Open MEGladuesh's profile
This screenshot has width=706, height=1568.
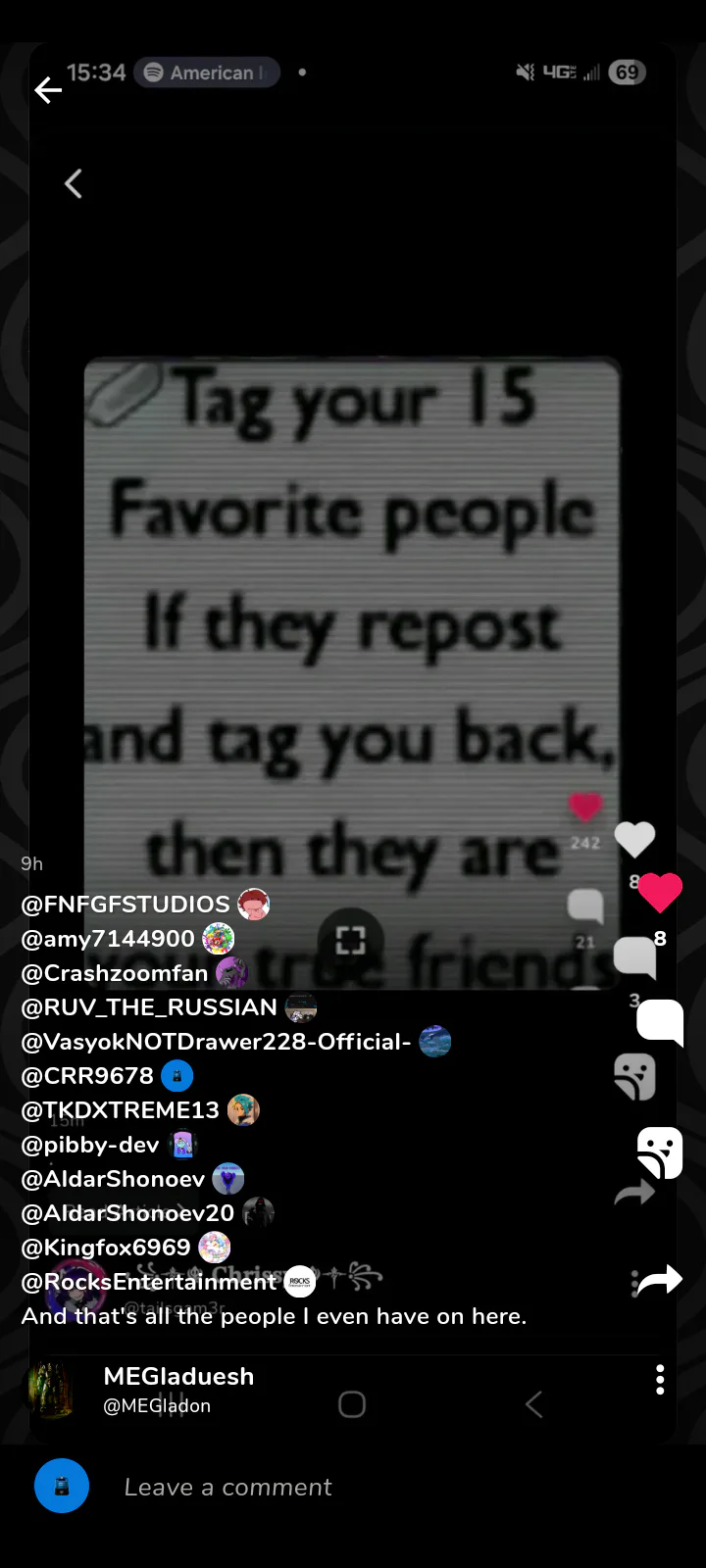(178, 1390)
